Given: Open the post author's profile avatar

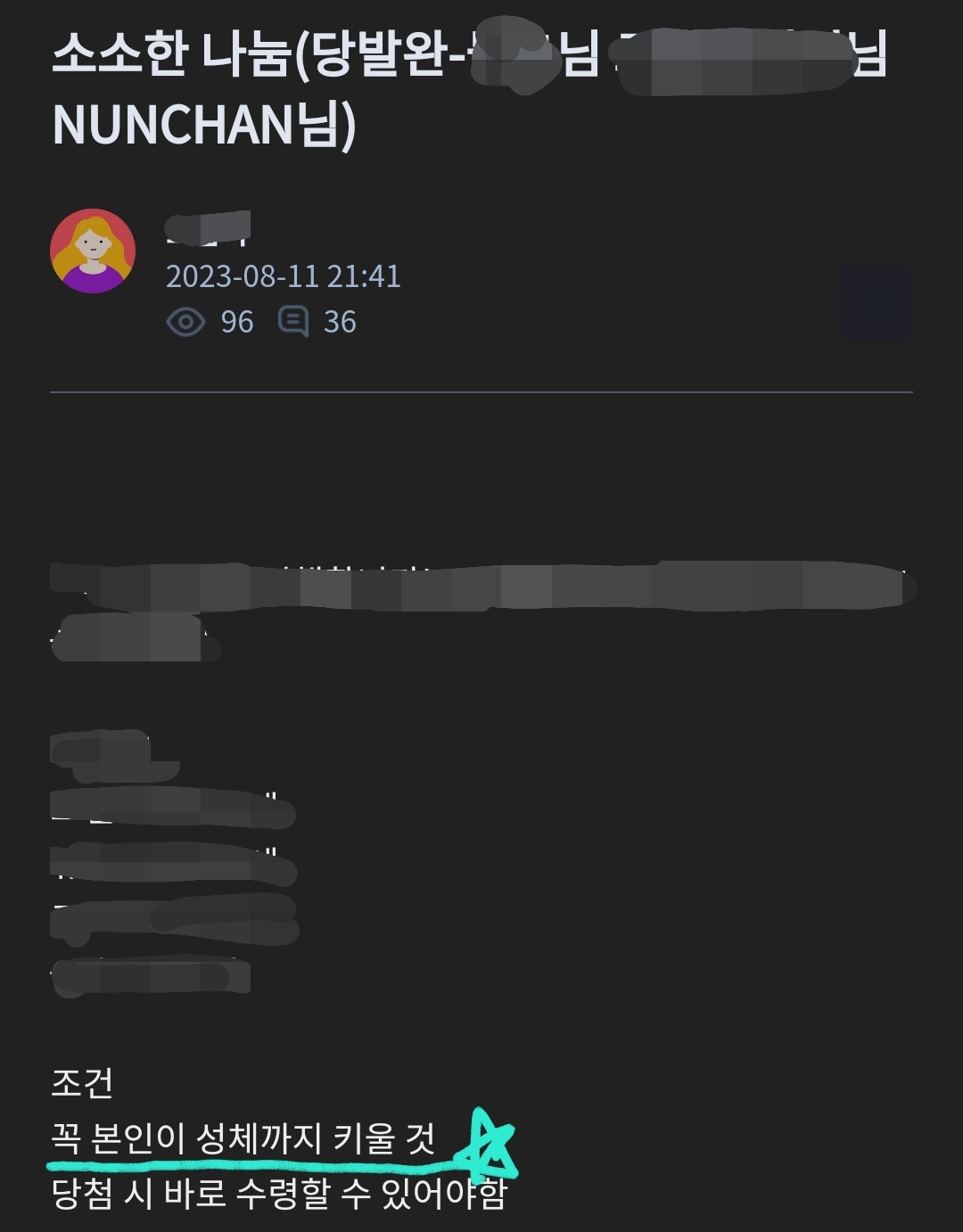Looking at the screenshot, I should click(x=93, y=251).
